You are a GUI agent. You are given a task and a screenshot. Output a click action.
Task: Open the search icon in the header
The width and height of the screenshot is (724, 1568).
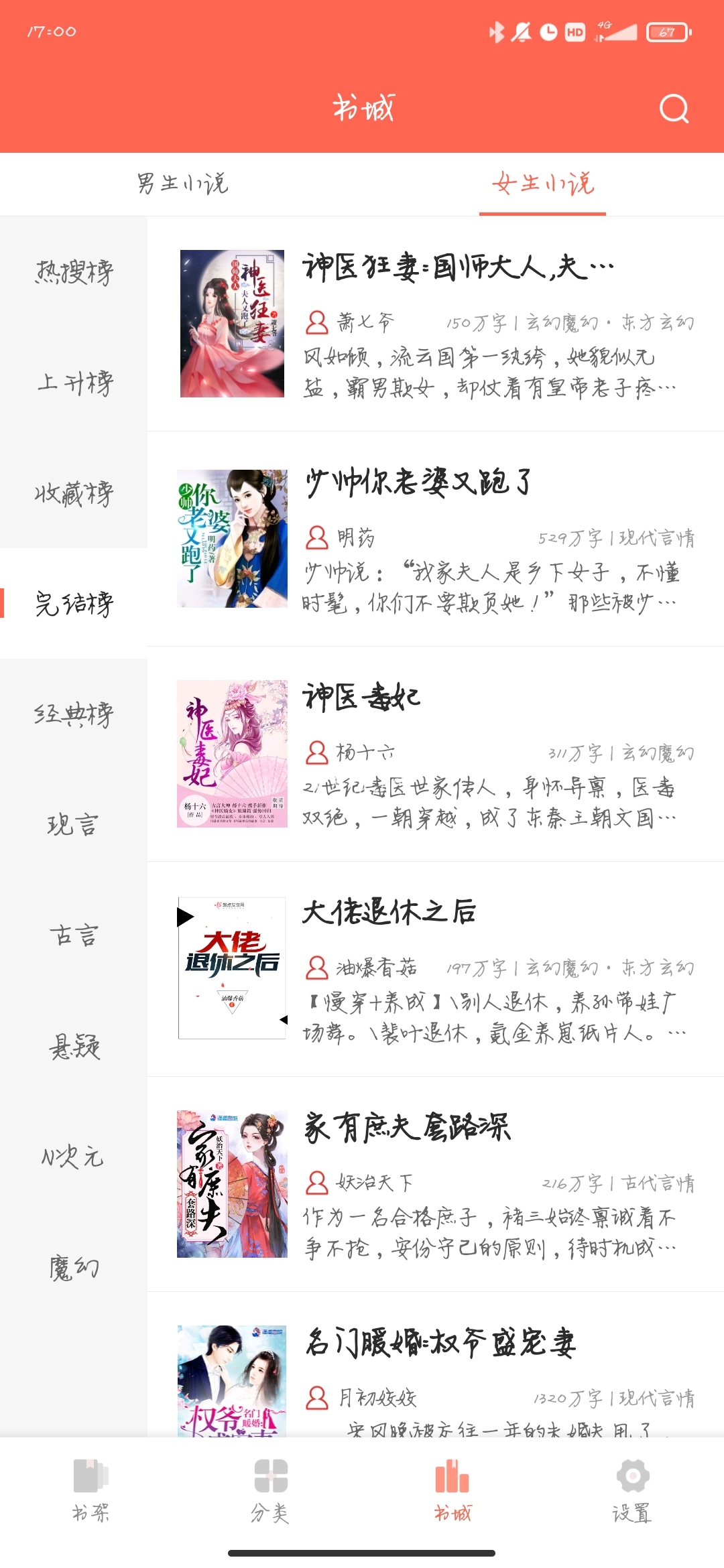[x=674, y=109]
